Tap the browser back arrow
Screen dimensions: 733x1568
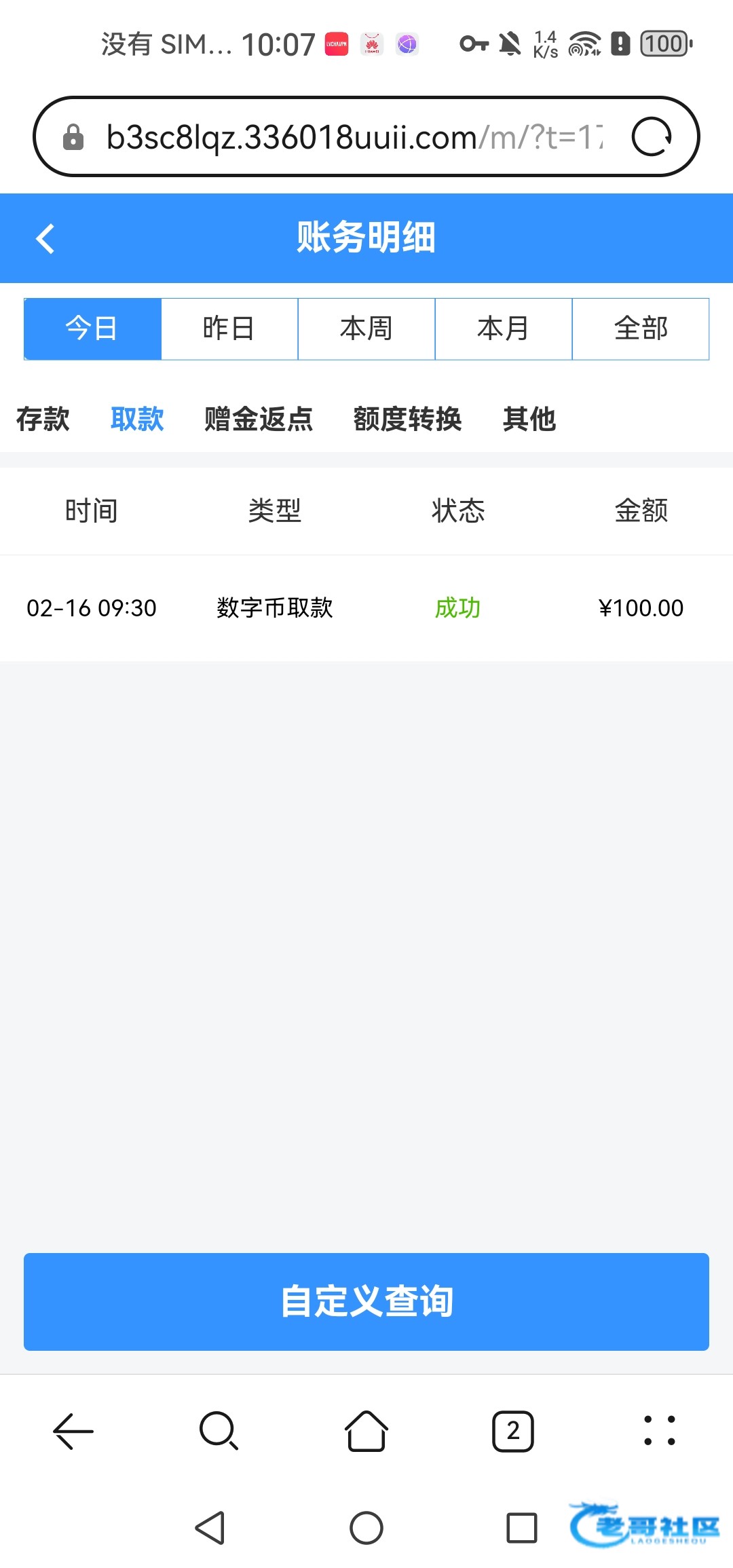(73, 1431)
